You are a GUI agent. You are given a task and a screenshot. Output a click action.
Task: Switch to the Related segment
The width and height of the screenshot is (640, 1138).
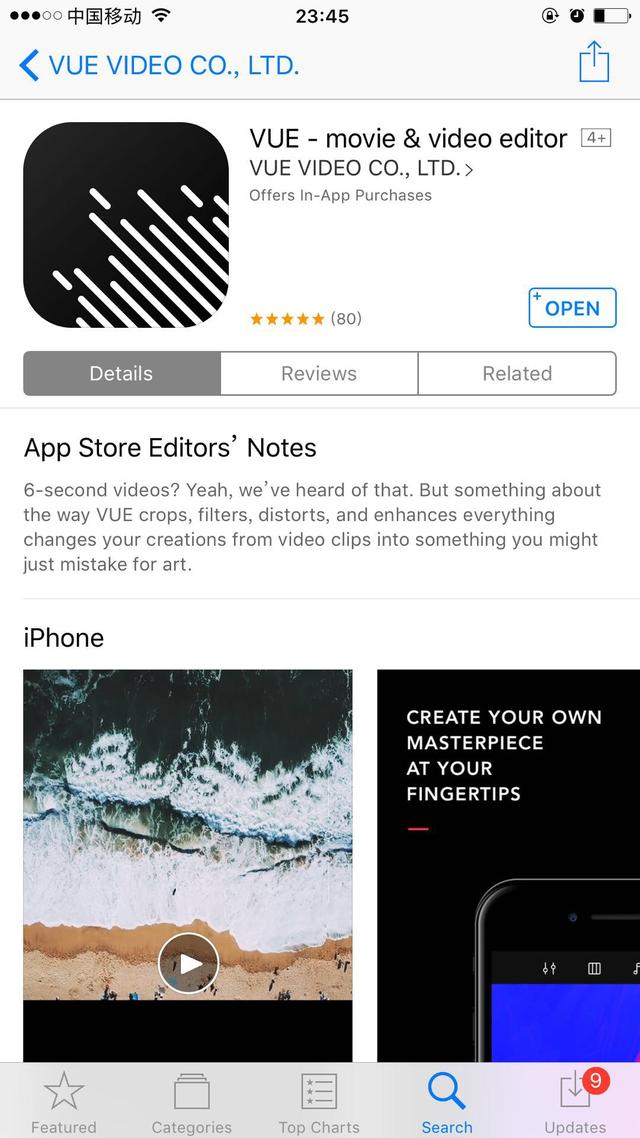517,373
